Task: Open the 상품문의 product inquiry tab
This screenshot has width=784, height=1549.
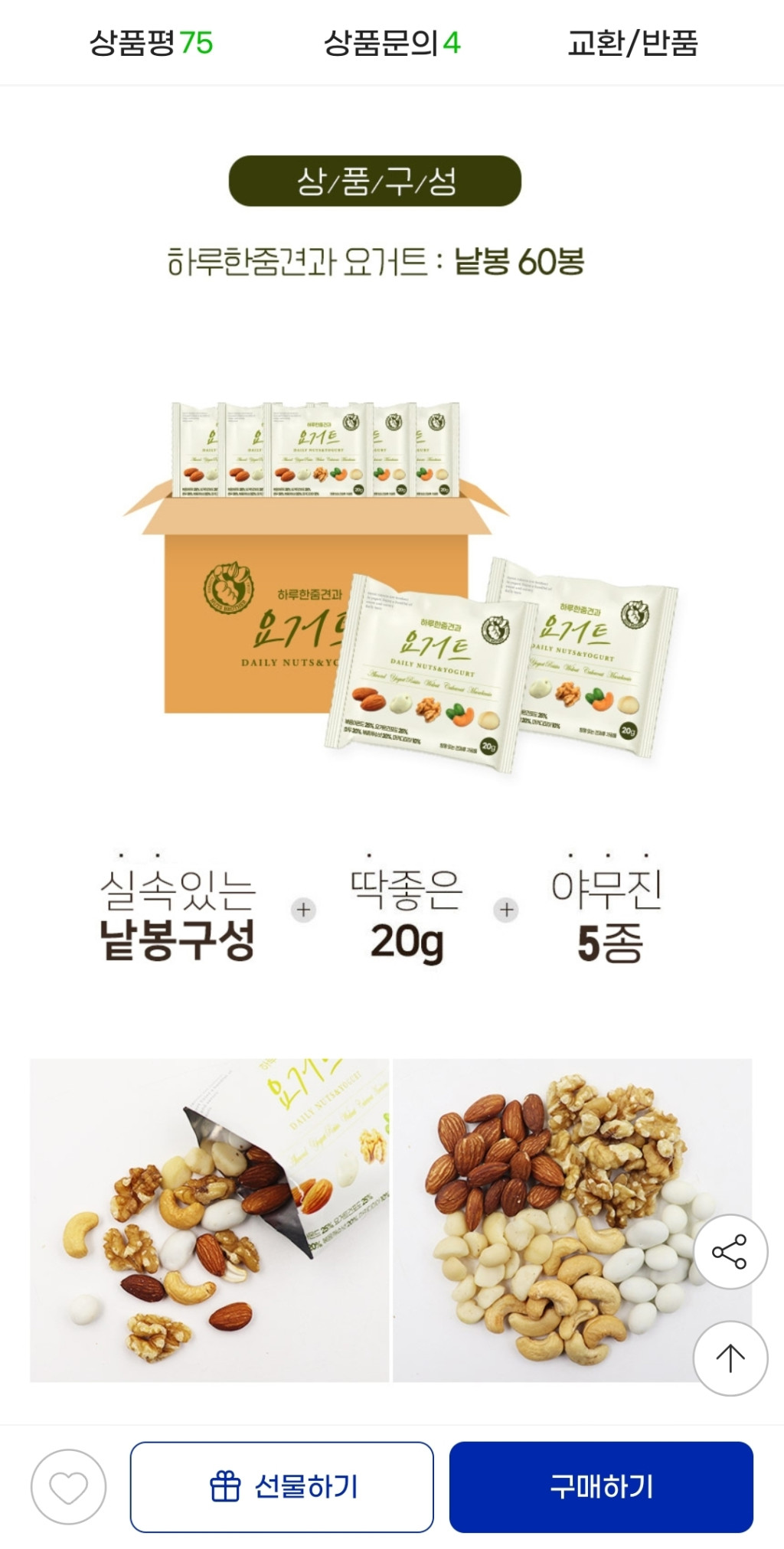Action: pos(391,43)
